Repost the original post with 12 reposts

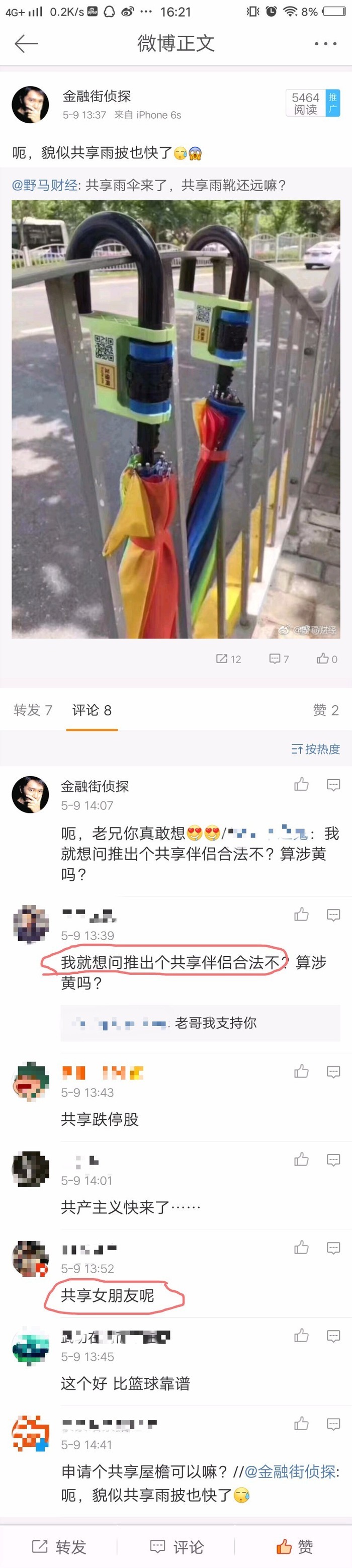(x=229, y=658)
